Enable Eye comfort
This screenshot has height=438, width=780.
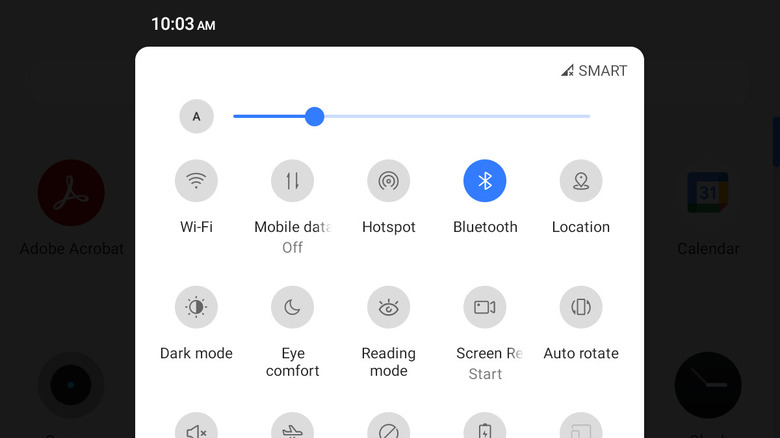292,307
